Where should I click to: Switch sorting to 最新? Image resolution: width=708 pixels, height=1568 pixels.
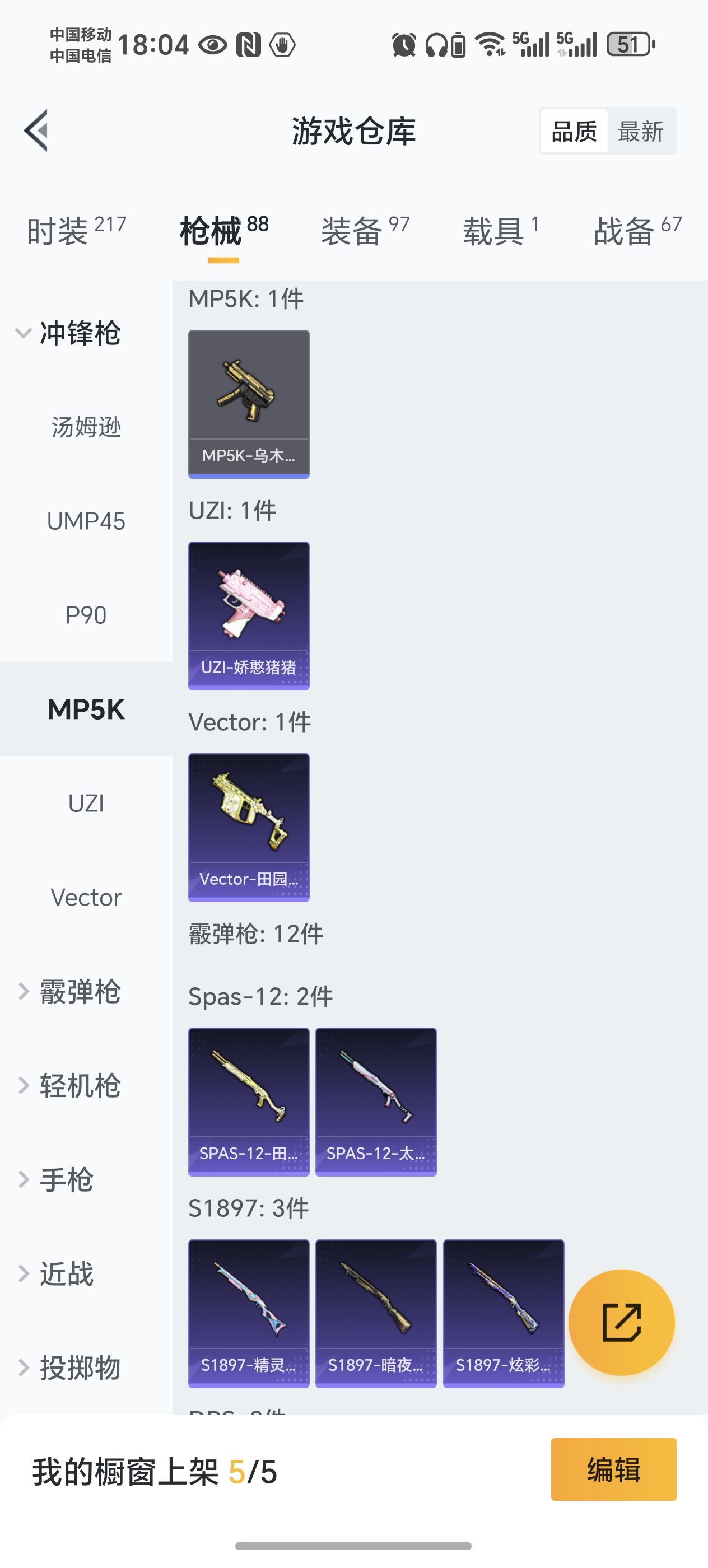(641, 131)
